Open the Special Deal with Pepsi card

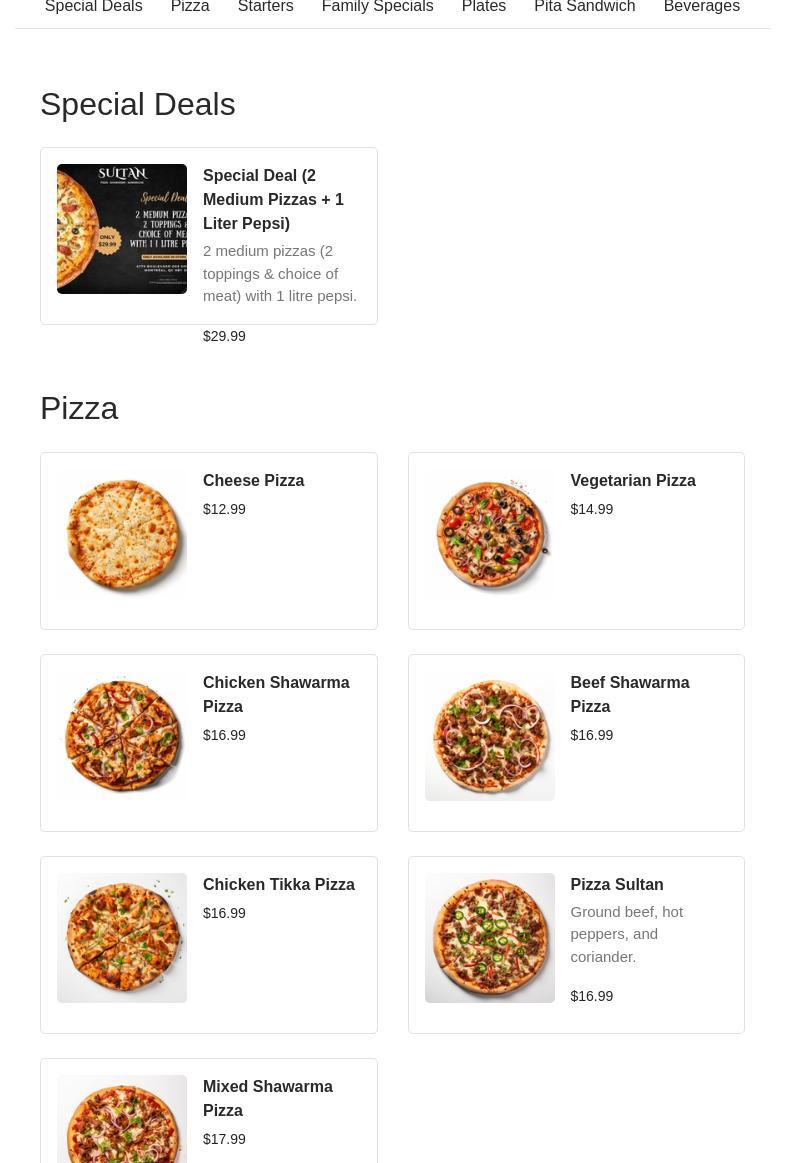click(209, 236)
